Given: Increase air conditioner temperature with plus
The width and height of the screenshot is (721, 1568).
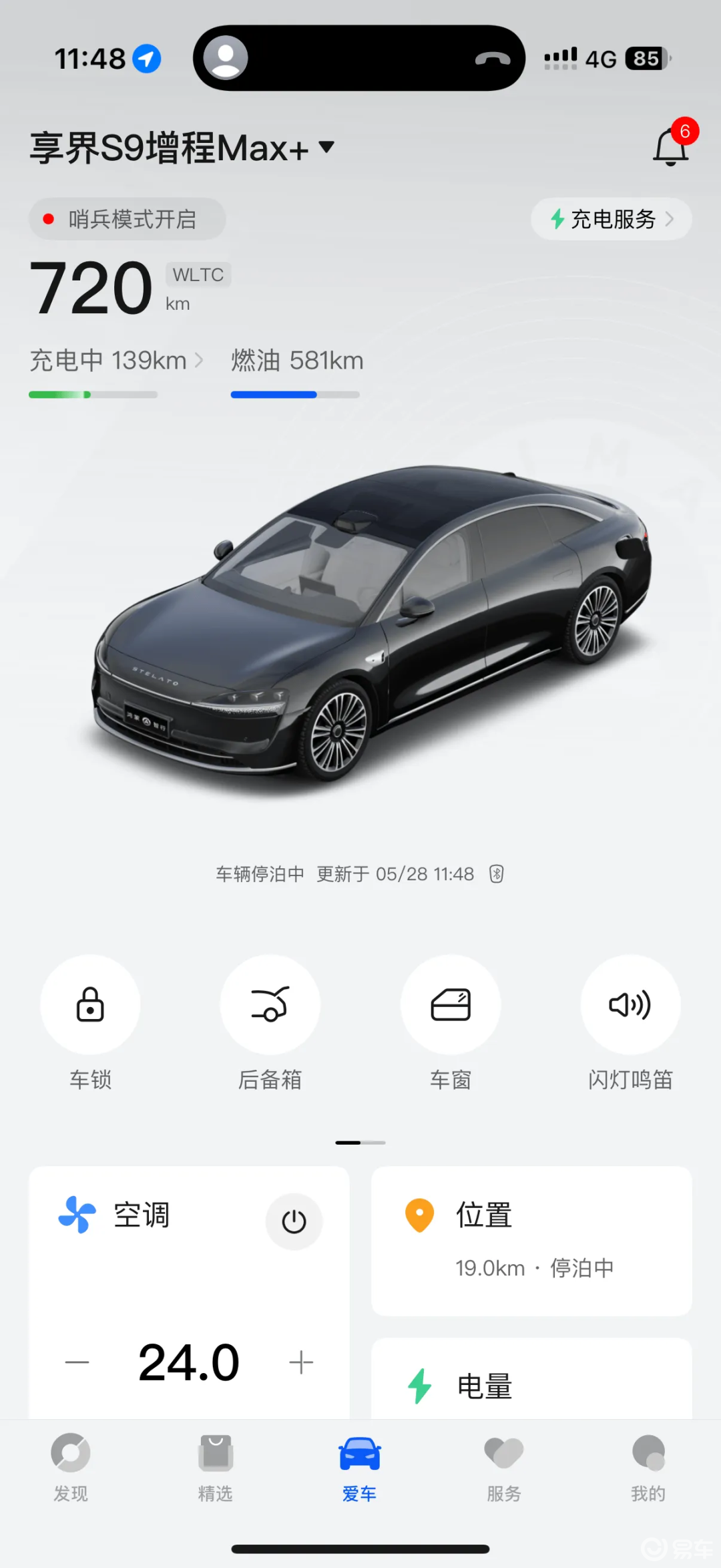Looking at the screenshot, I should click(x=301, y=1362).
